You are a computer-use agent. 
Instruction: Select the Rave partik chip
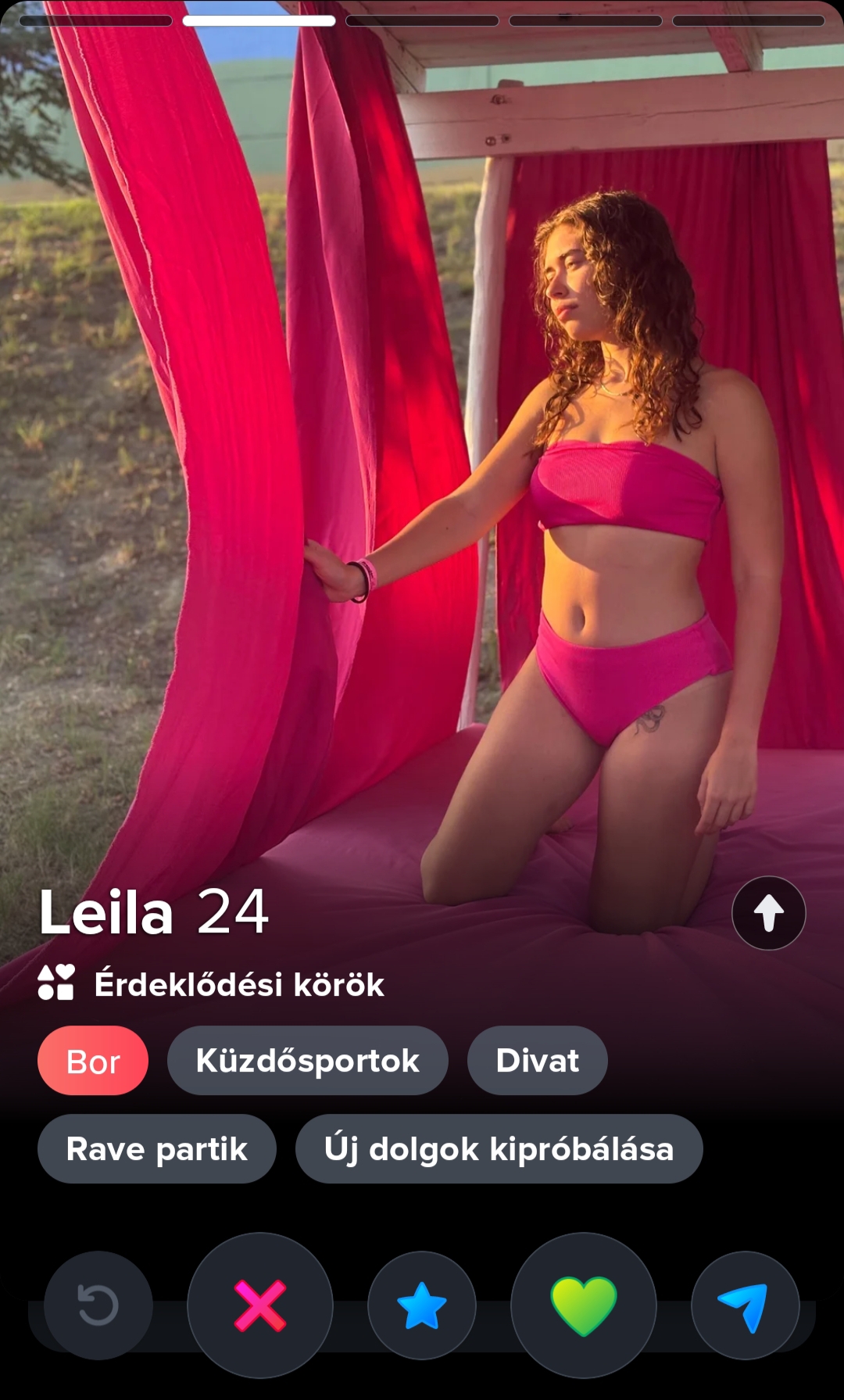pos(157,1148)
